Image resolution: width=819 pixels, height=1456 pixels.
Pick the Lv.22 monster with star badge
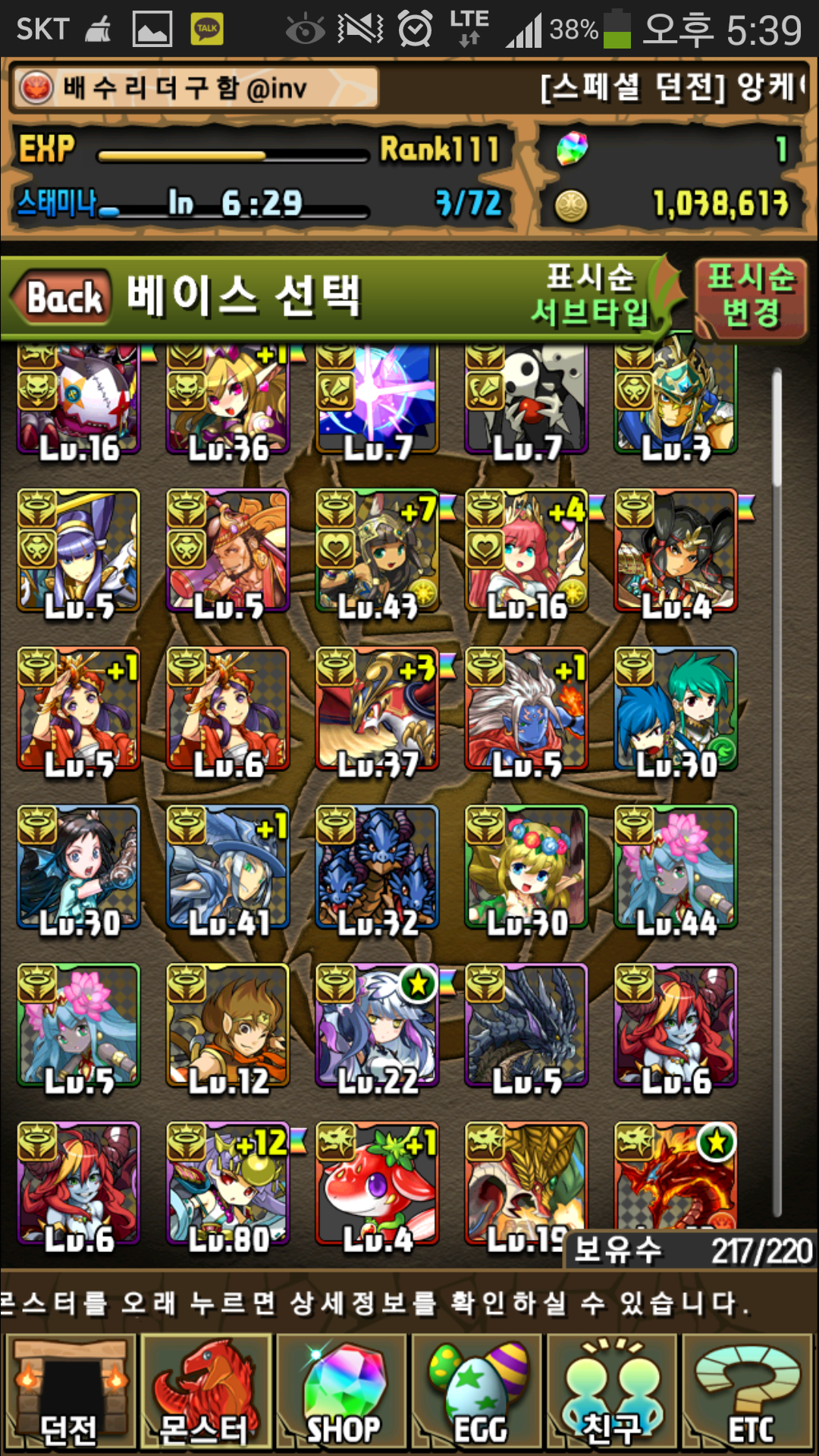click(x=377, y=1025)
